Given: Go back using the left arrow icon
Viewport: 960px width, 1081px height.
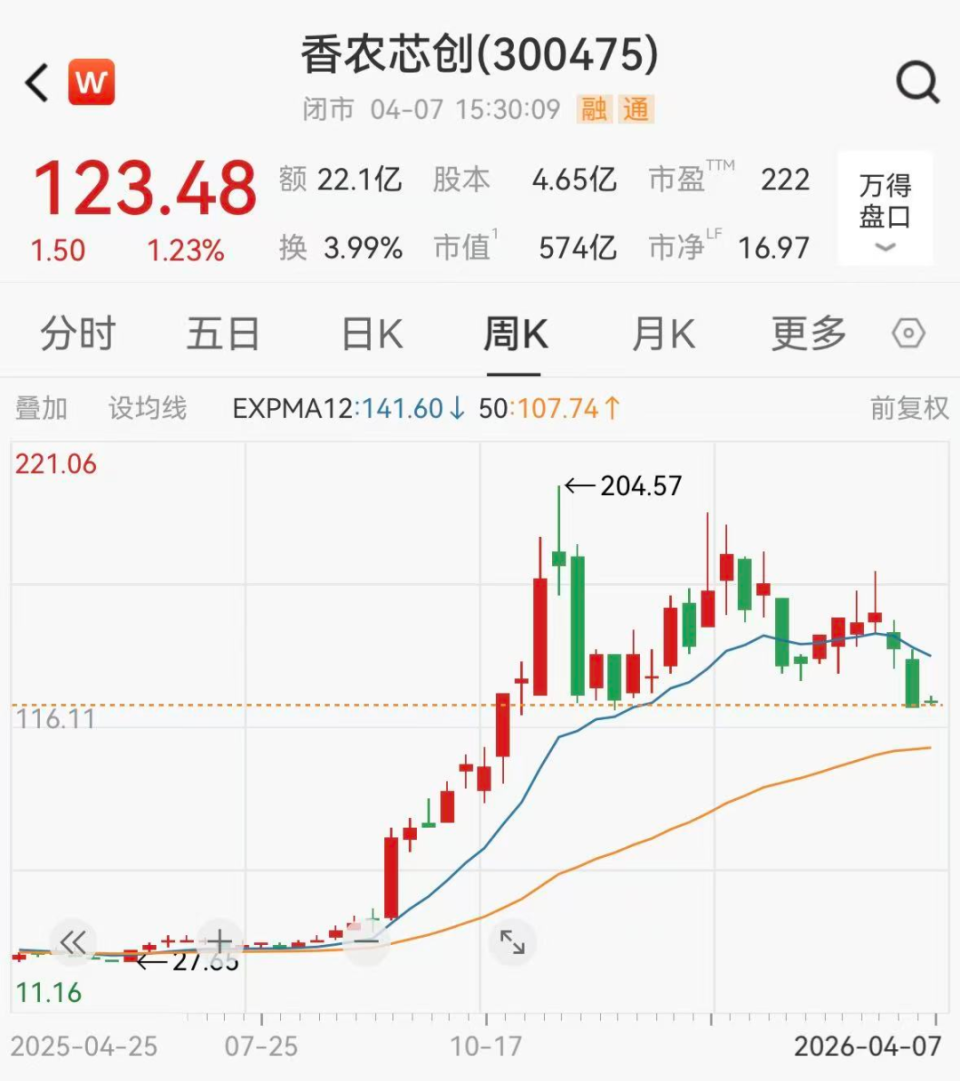Looking at the screenshot, I should [36, 83].
